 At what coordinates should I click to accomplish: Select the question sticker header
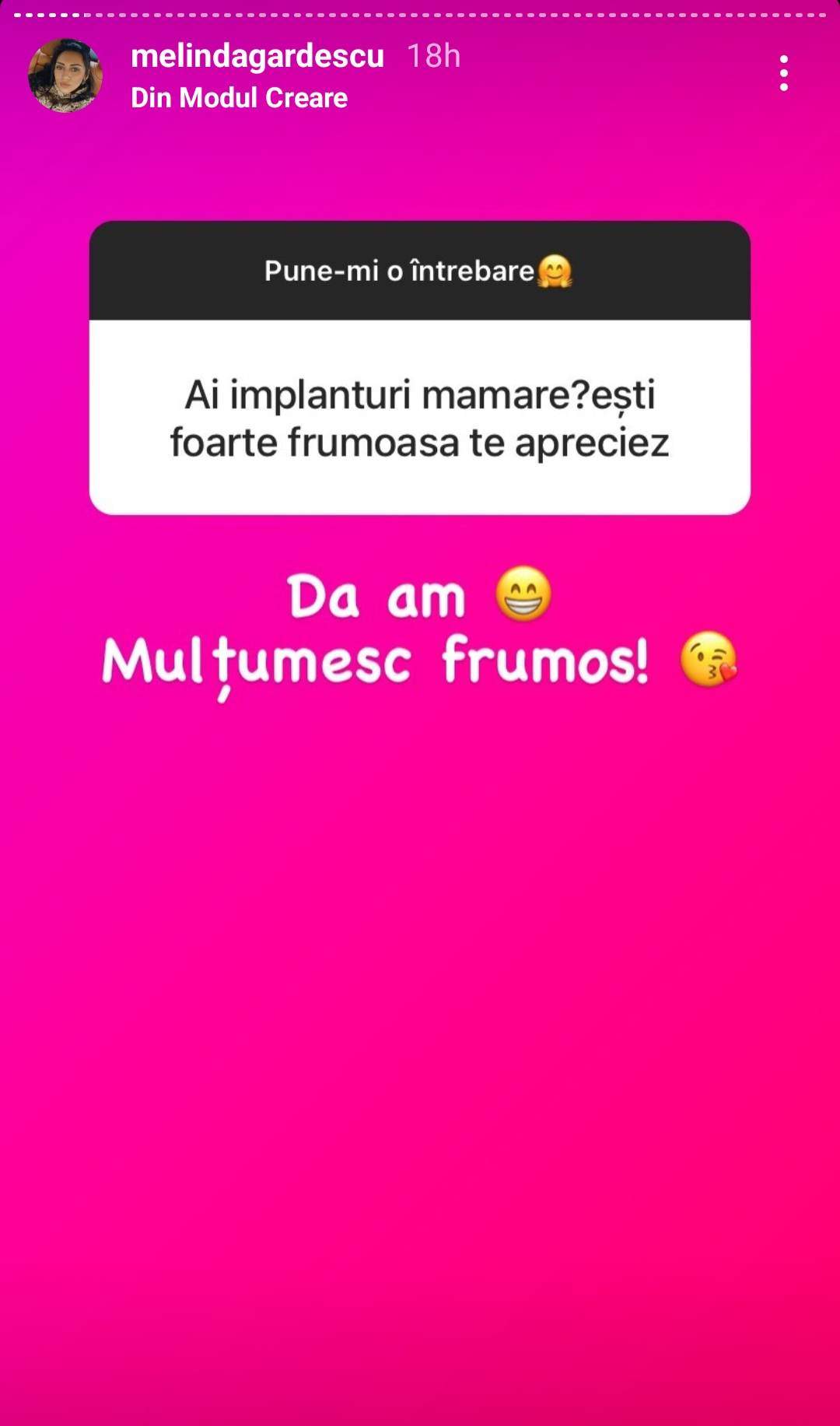tap(420, 271)
